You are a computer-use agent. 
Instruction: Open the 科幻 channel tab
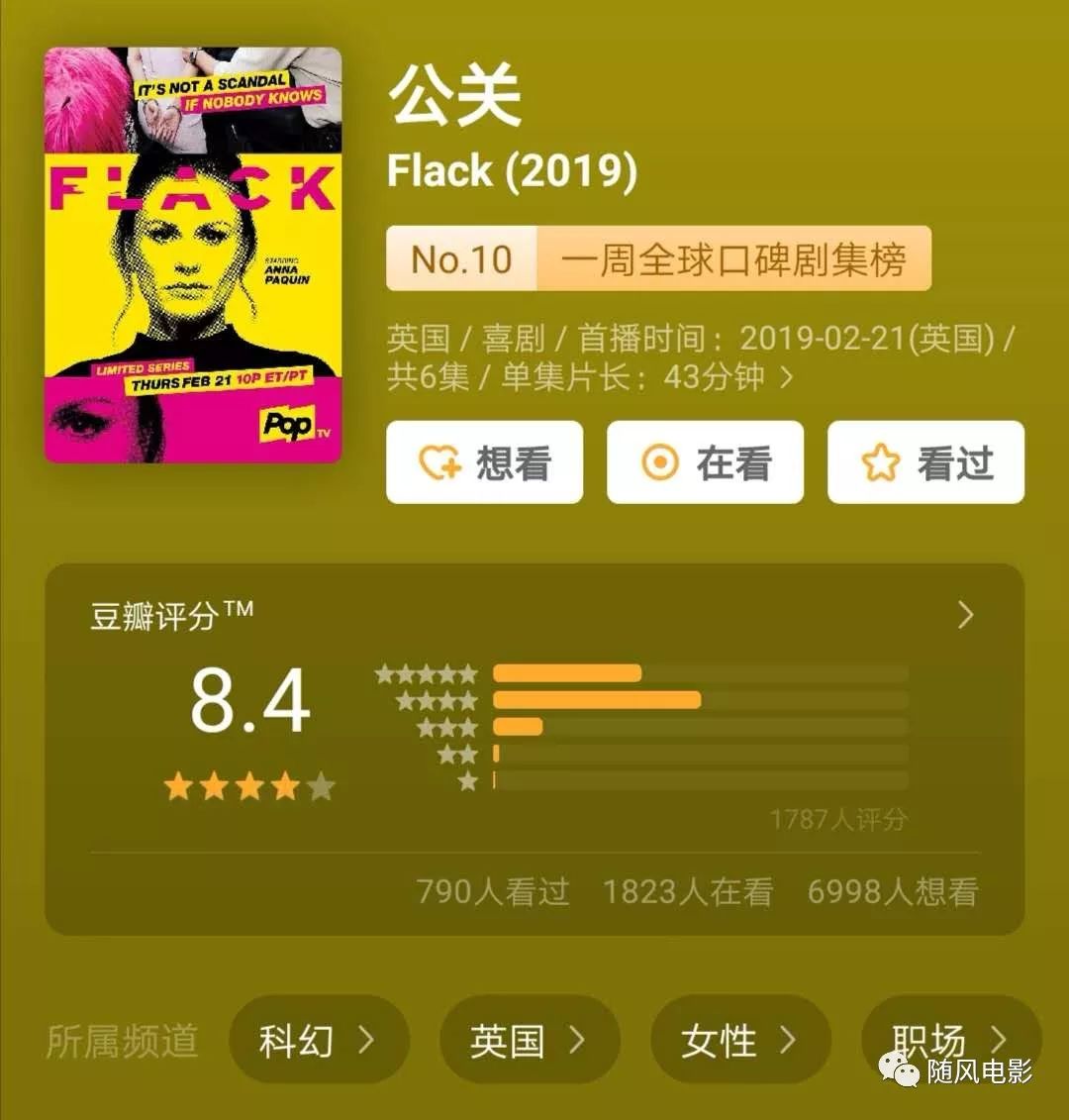click(317, 1040)
